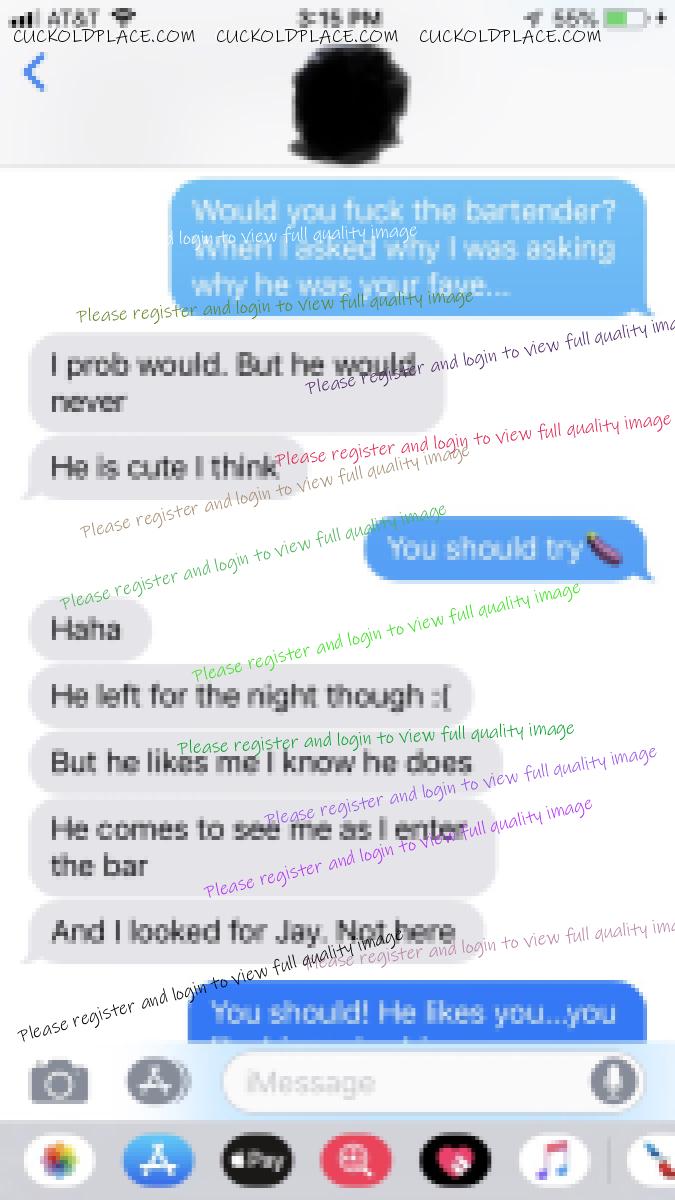
Task: Open Digital Touch heart app
Action: (x=454, y=1161)
